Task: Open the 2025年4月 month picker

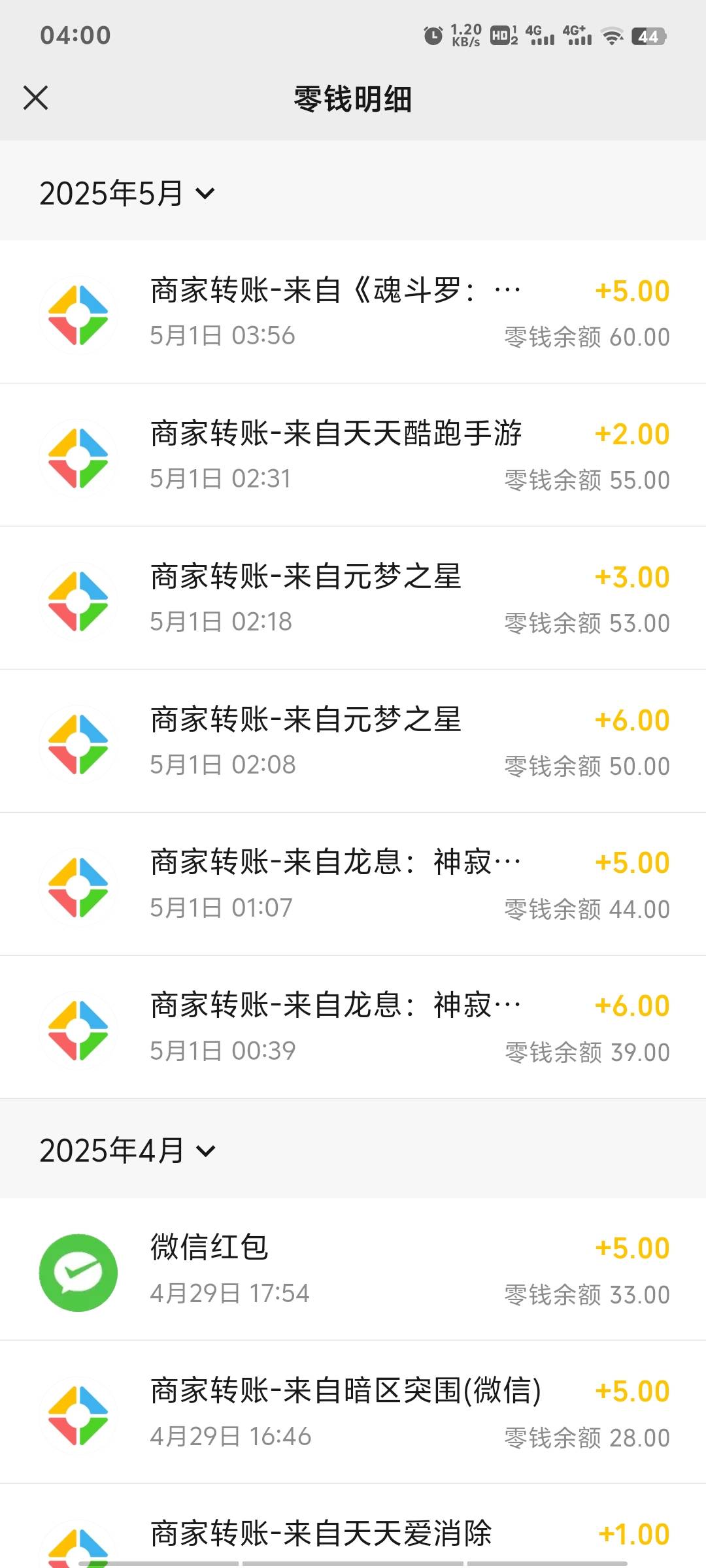Action: pyautogui.click(x=127, y=1151)
